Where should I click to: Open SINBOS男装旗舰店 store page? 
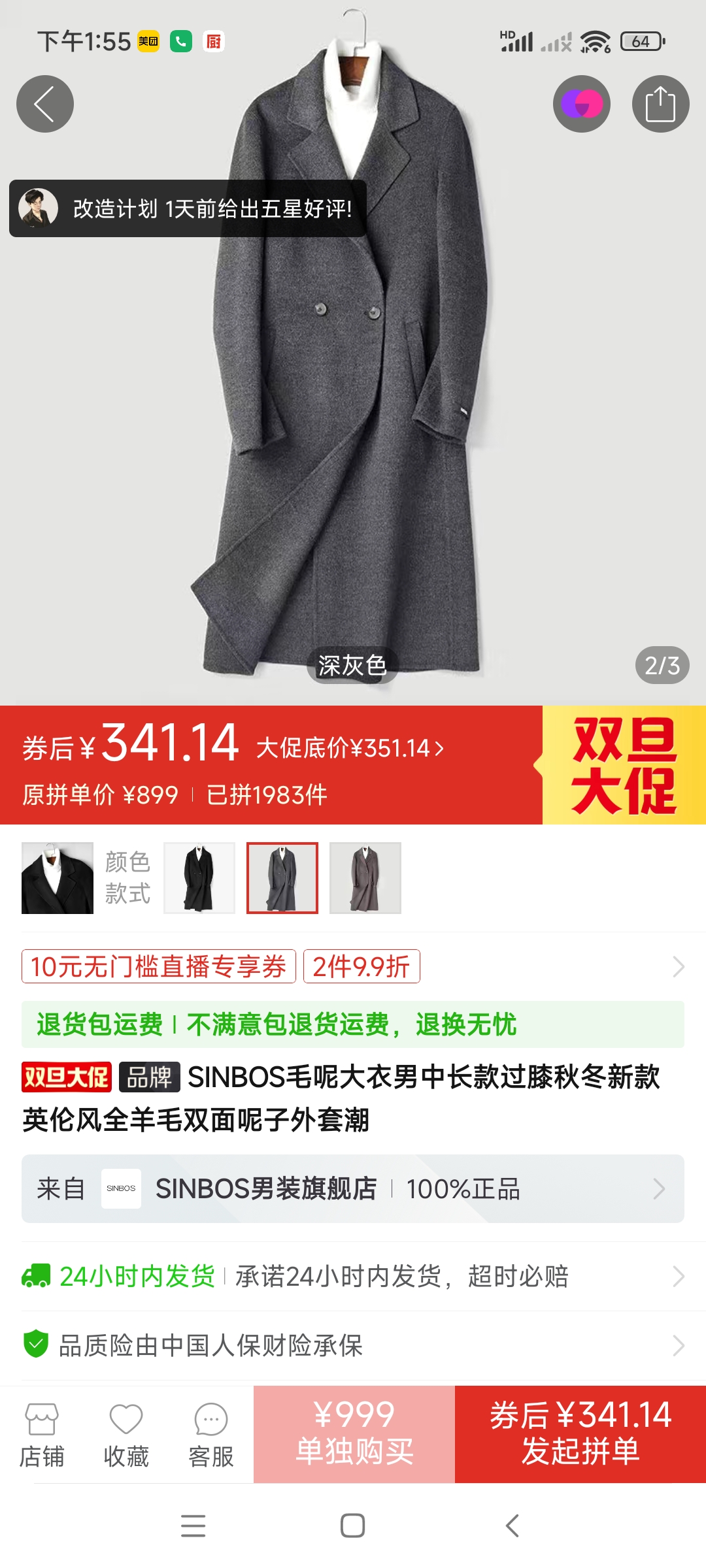coord(353,1188)
